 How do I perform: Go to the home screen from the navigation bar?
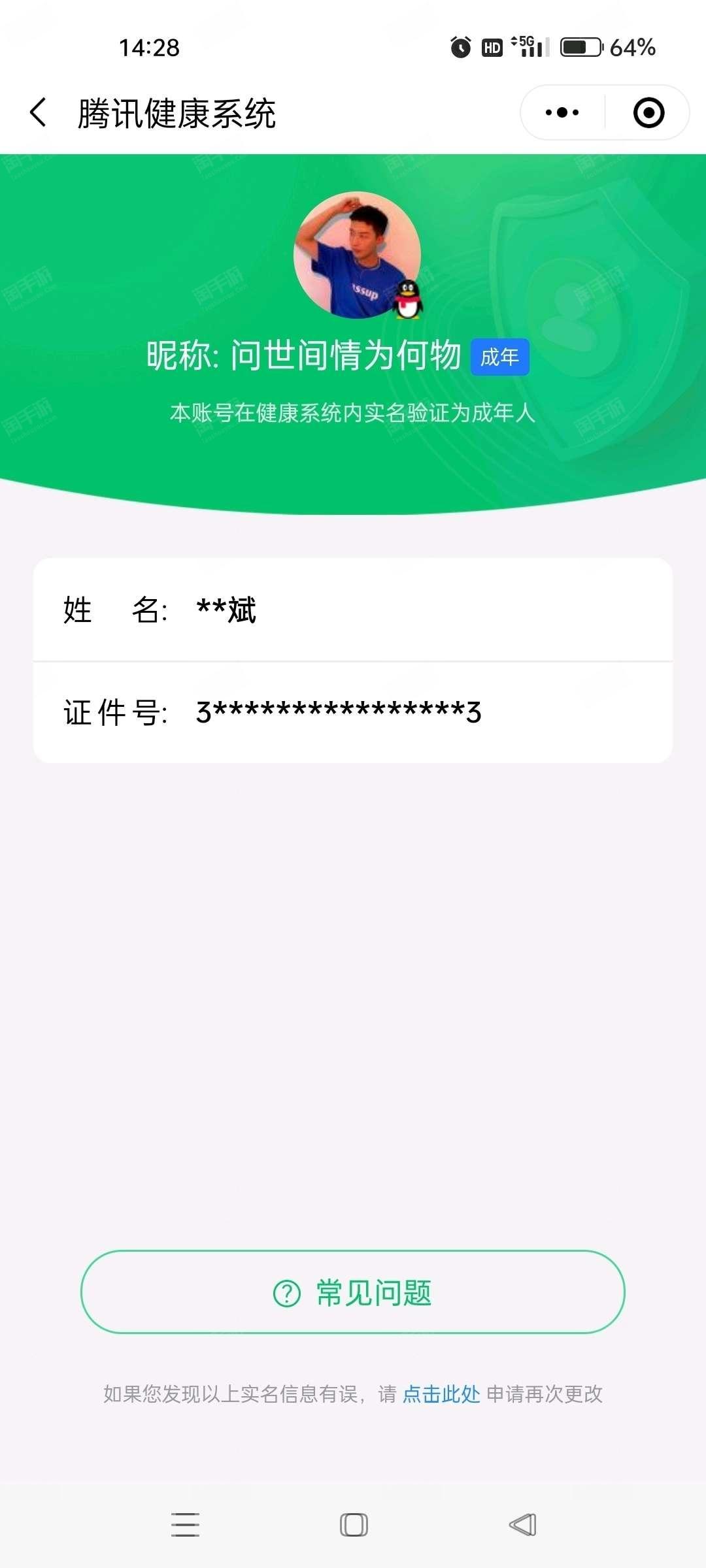(x=354, y=1525)
